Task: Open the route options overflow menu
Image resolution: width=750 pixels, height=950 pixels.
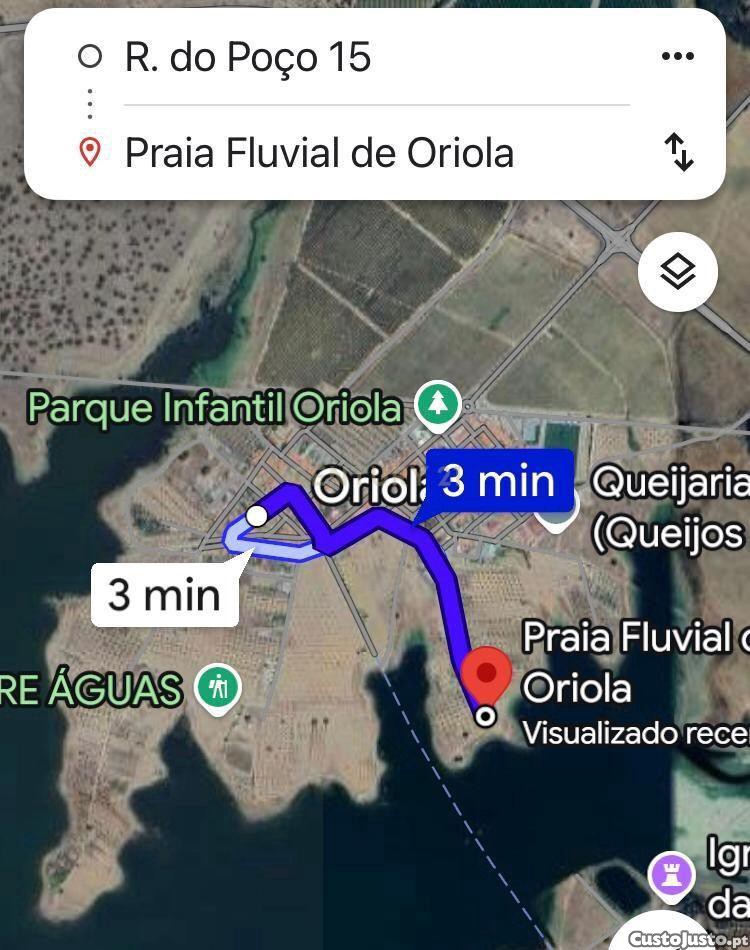Action: (x=678, y=56)
